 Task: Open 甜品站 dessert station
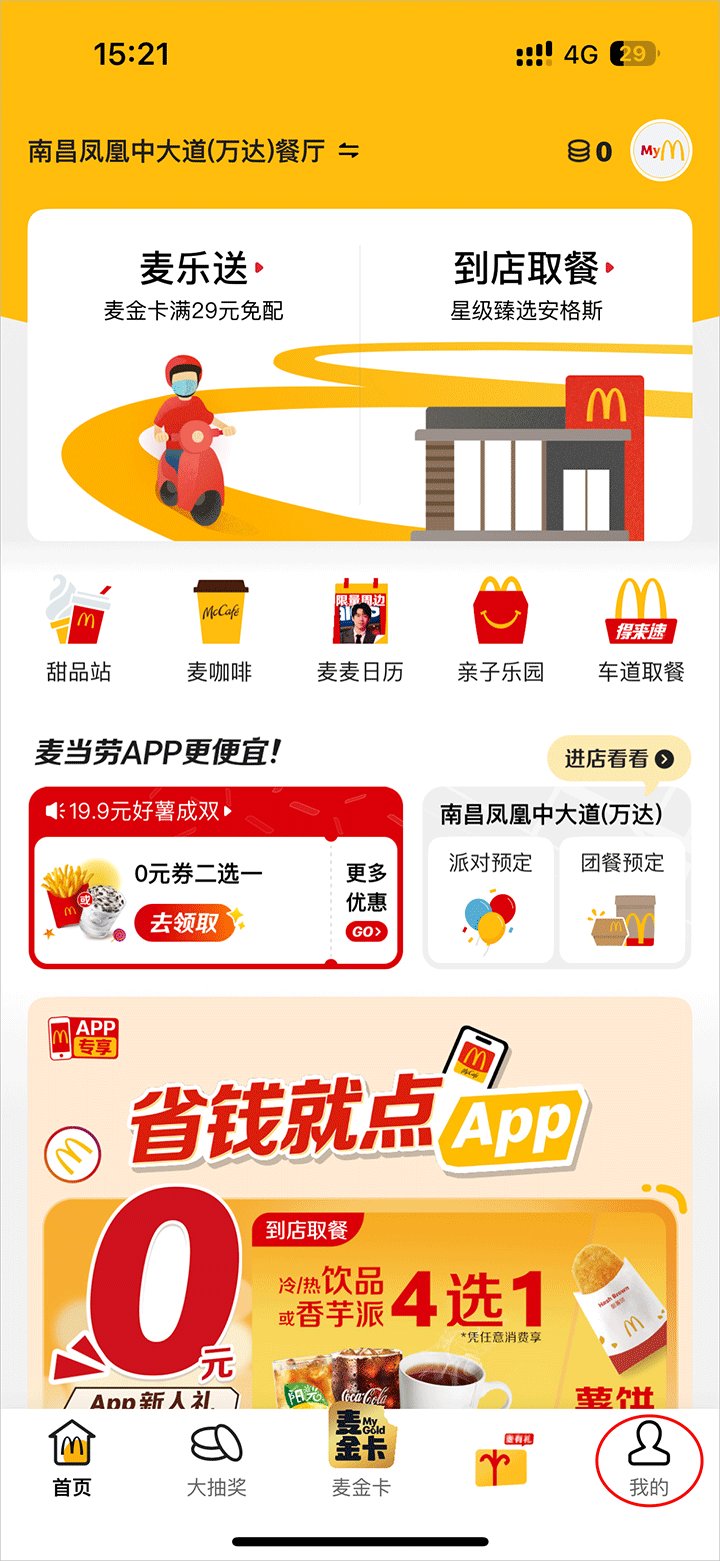(78, 627)
